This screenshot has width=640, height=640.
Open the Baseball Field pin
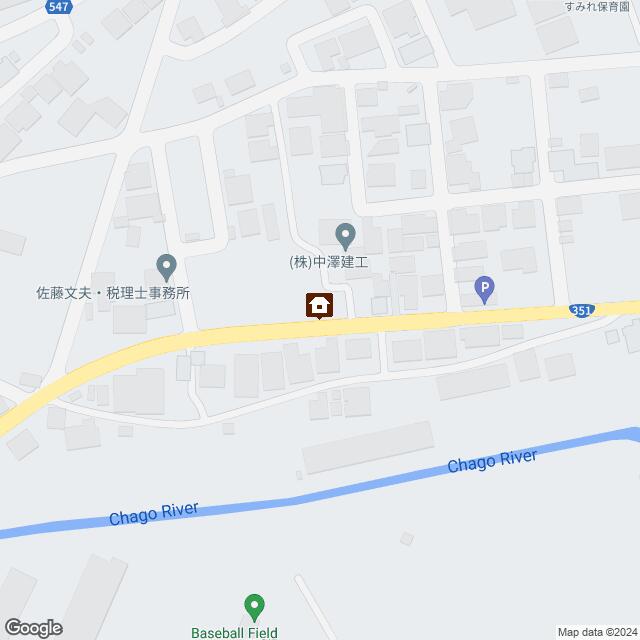pos(254,606)
